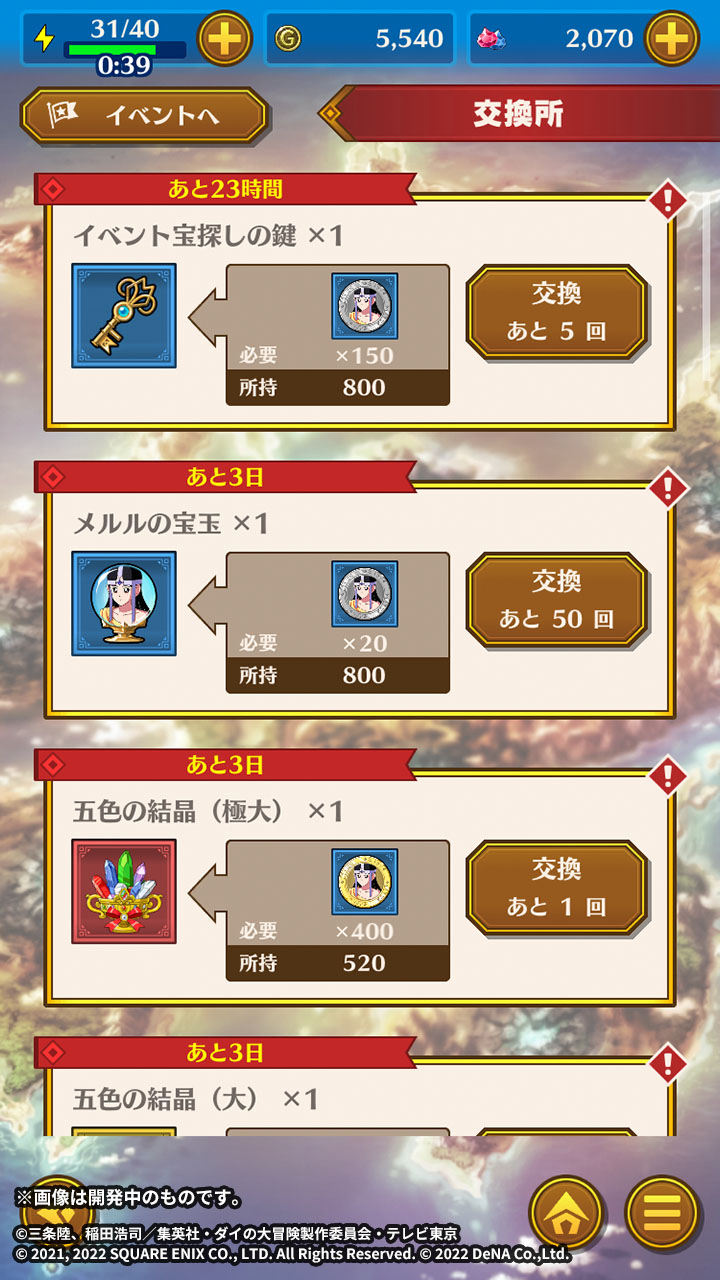Tap the plus button to refill stamina
The height and width of the screenshot is (1280, 720).
pos(225,39)
